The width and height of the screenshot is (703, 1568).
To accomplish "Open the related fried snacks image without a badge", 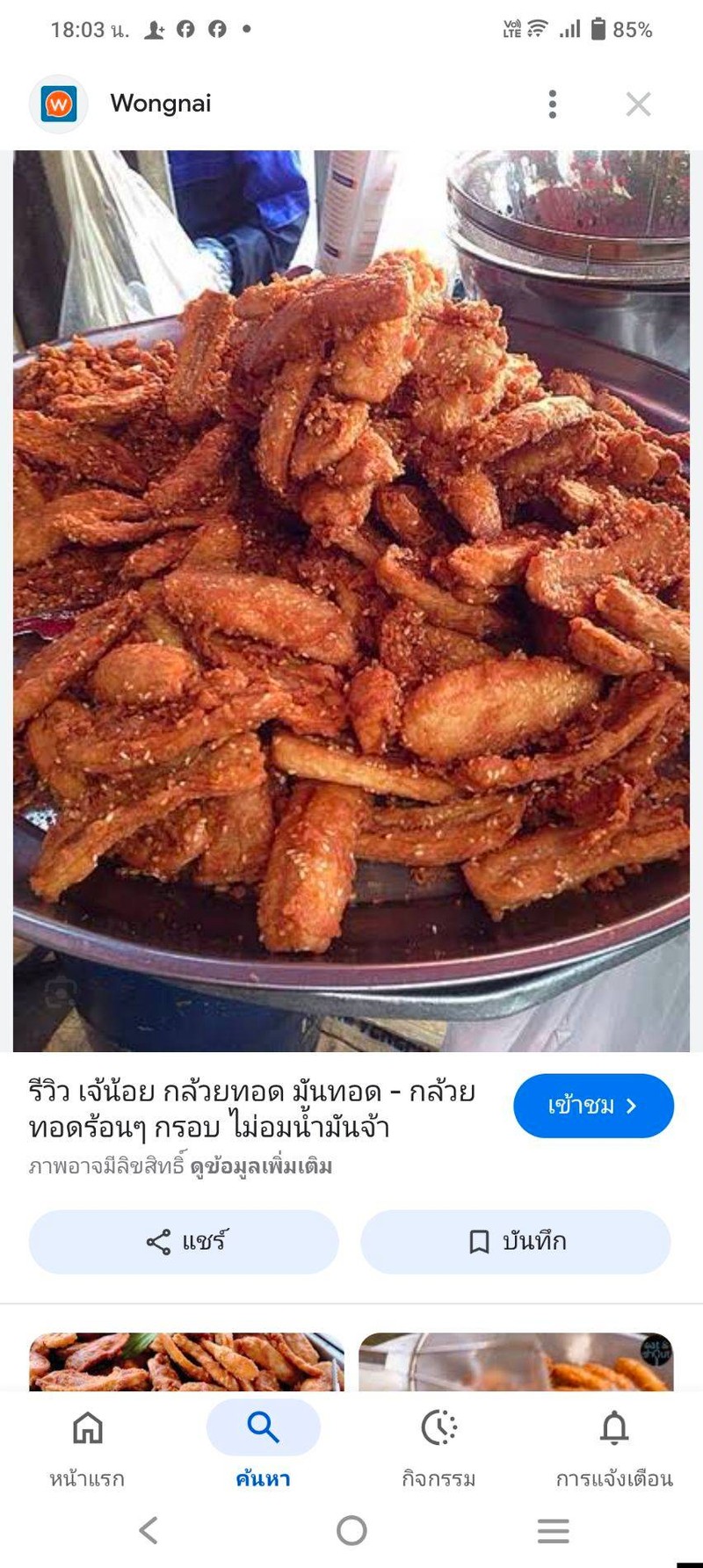I will click(186, 1361).
